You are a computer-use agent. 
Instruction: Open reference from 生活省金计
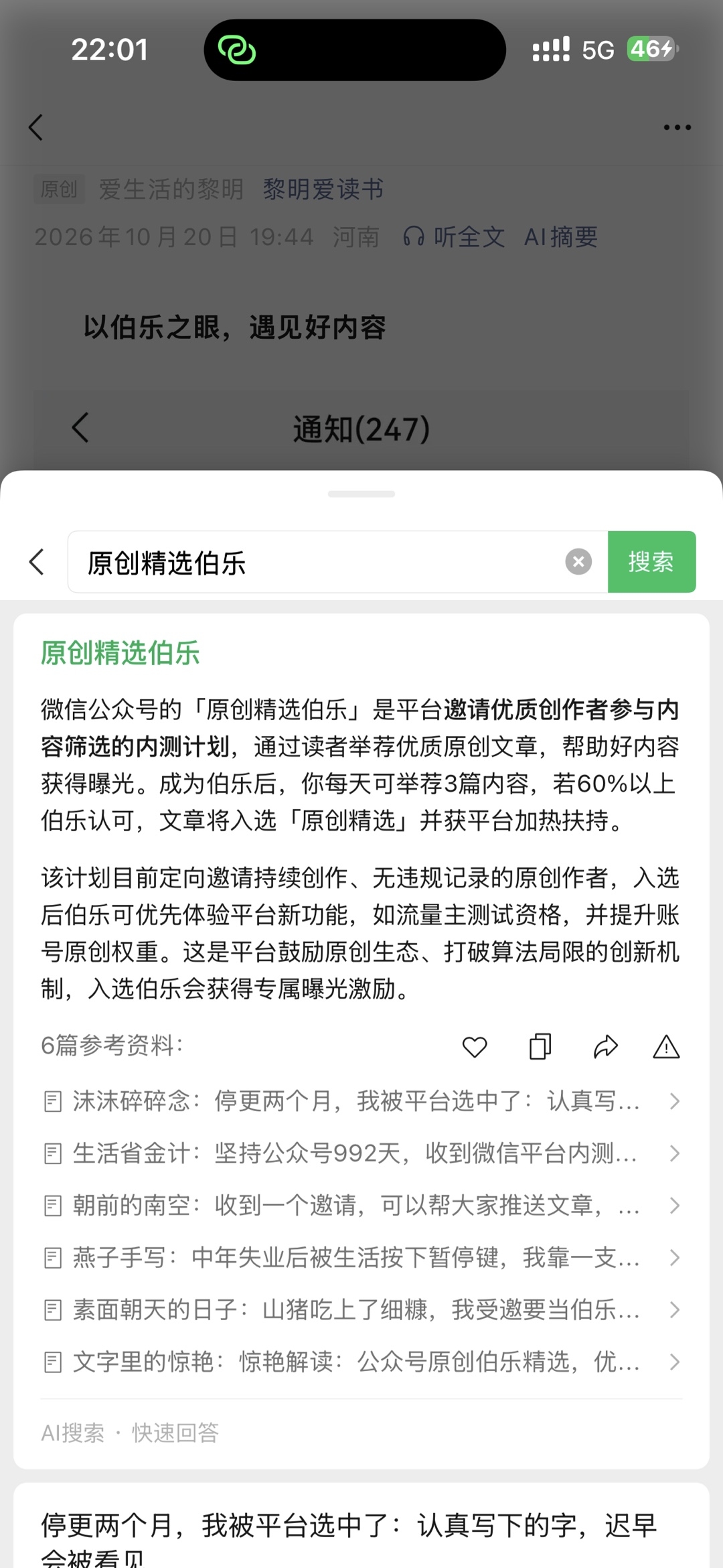point(361,1153)
